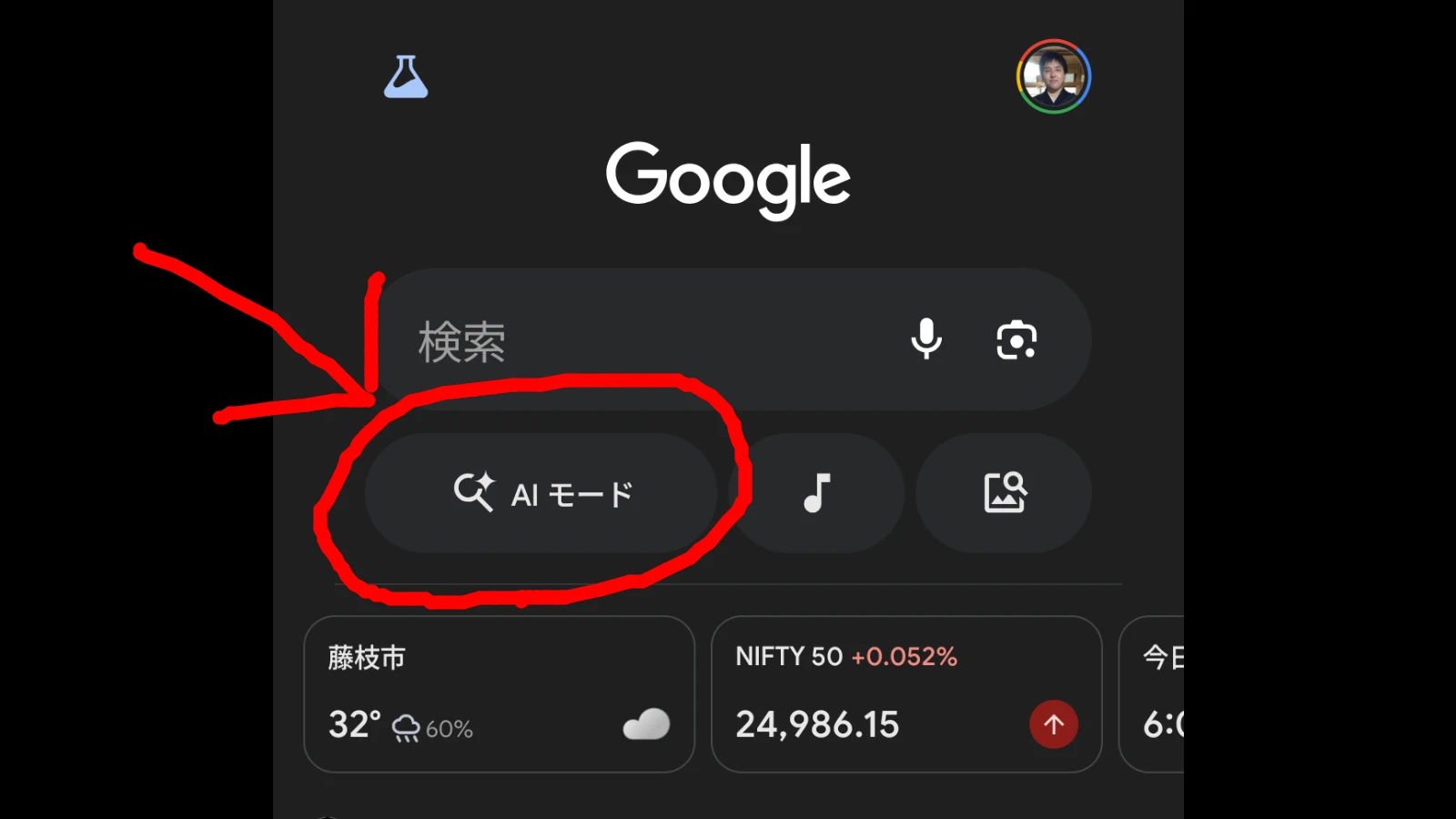
Task: Open the 藤枝市 weather card
Action: 499,693
